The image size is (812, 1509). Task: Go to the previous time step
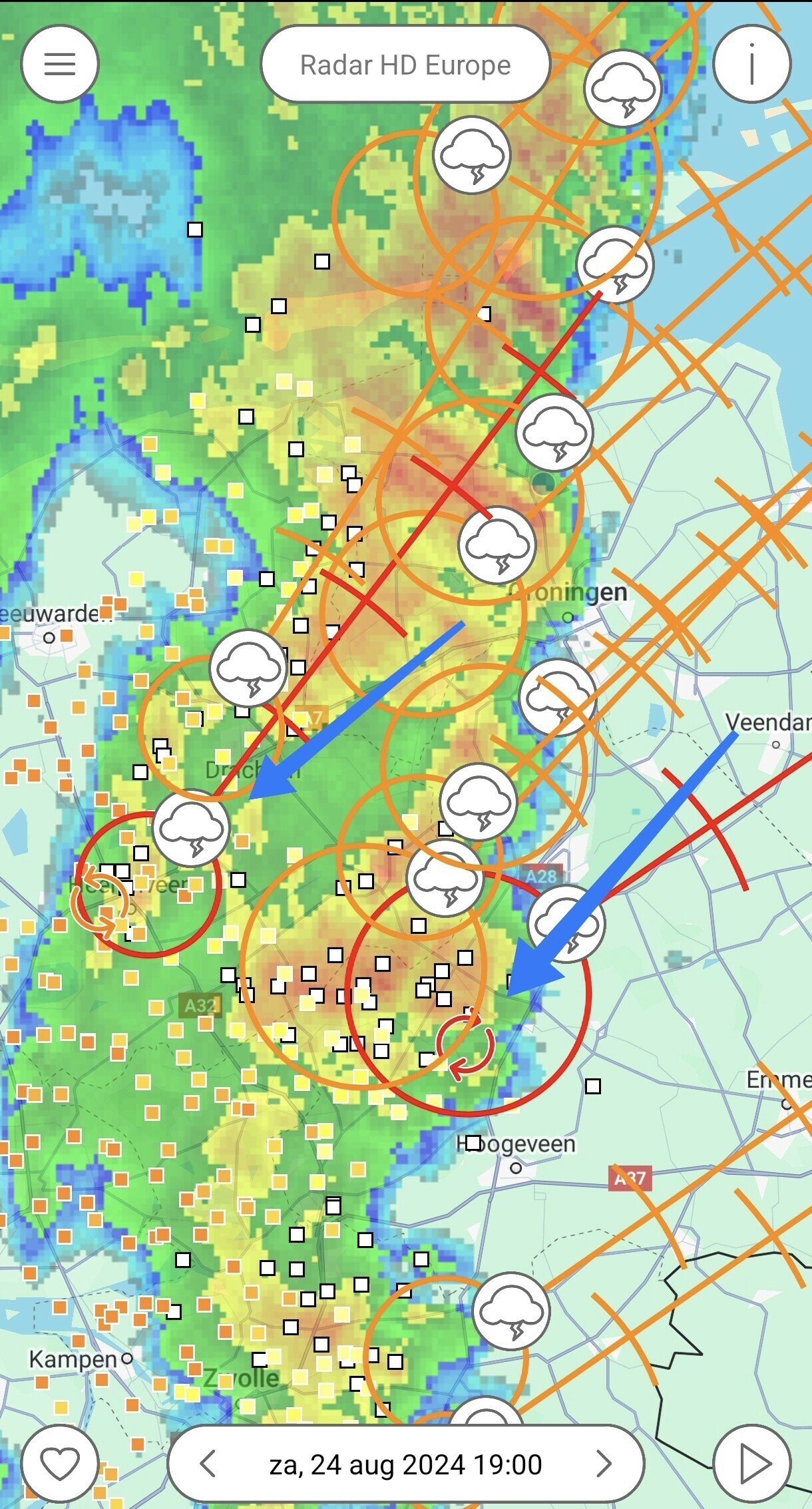(208, 1464)
